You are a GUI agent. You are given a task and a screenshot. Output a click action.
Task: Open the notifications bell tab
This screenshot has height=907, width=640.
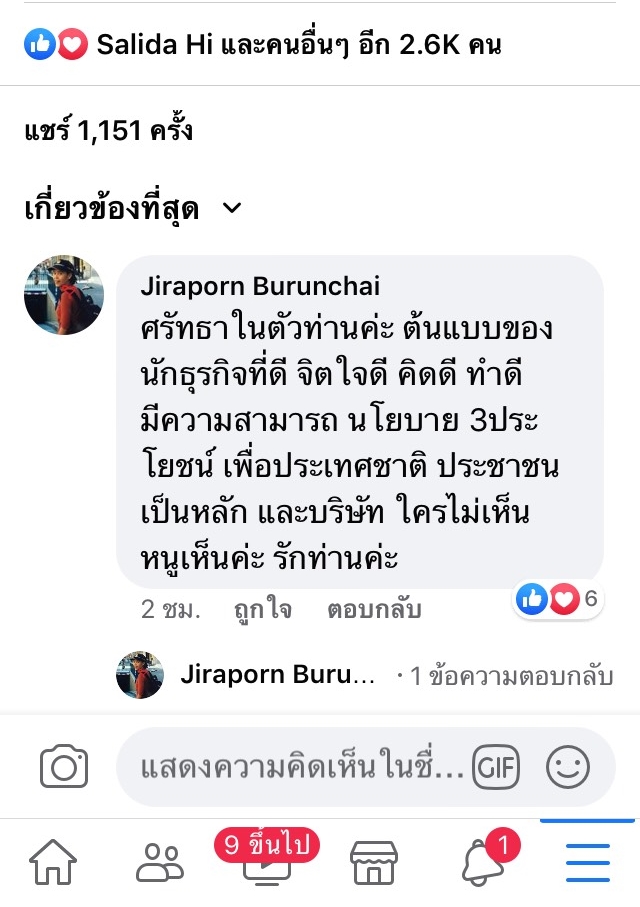click(x=482, y=862)
